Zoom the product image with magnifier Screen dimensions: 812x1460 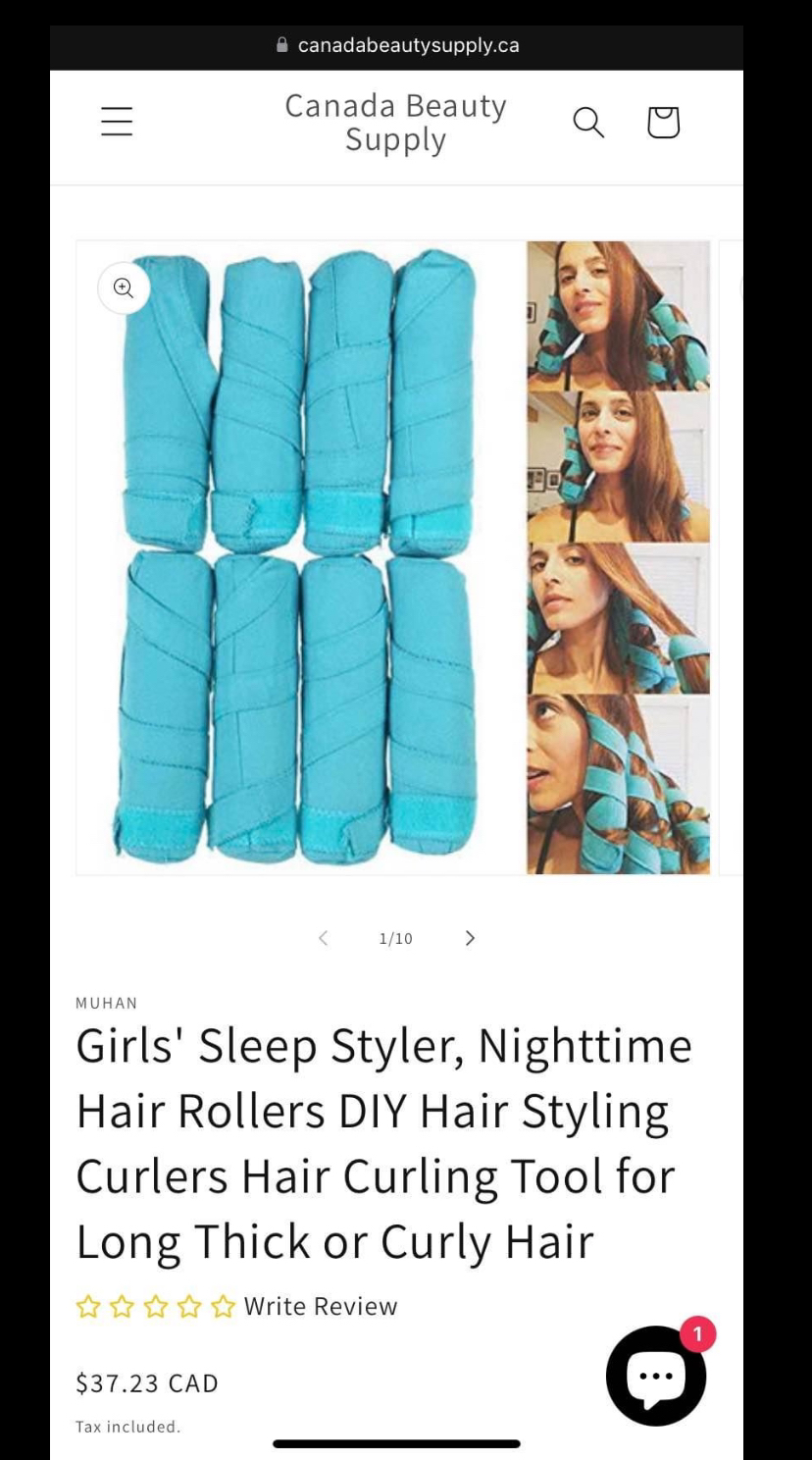coord(124,287)
